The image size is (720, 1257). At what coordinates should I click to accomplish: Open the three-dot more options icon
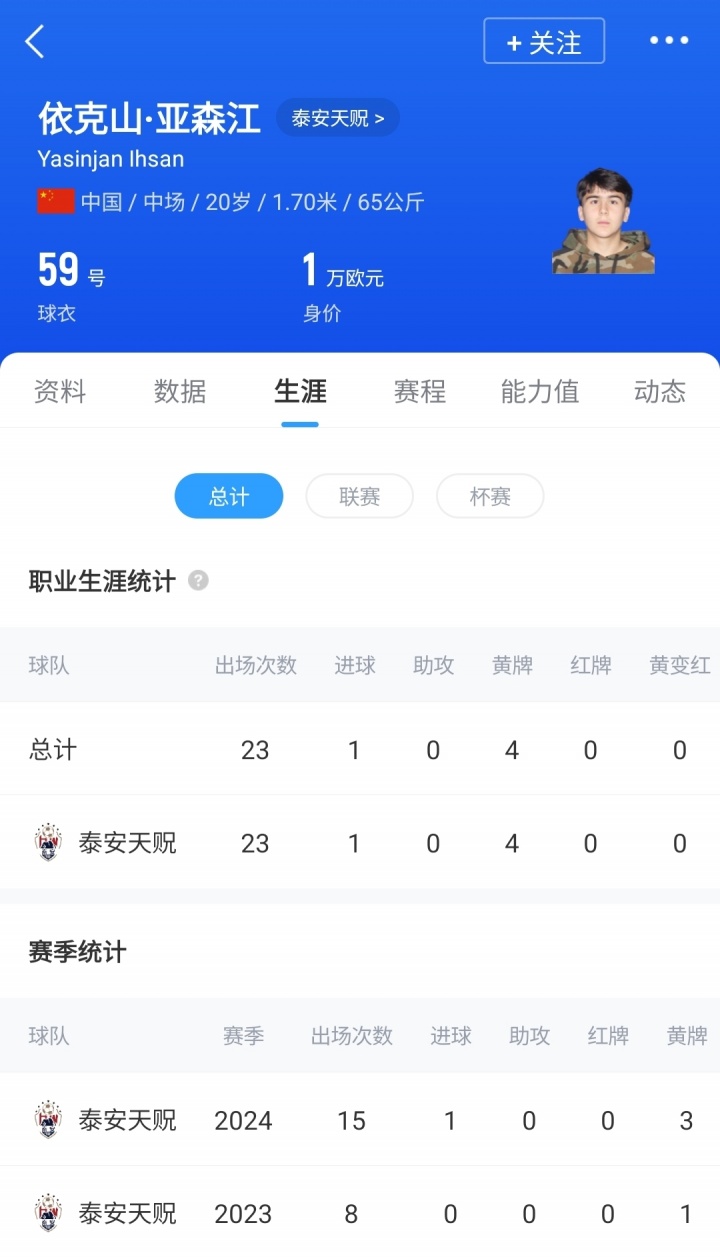pyautogui.click(x=669, y=41)
